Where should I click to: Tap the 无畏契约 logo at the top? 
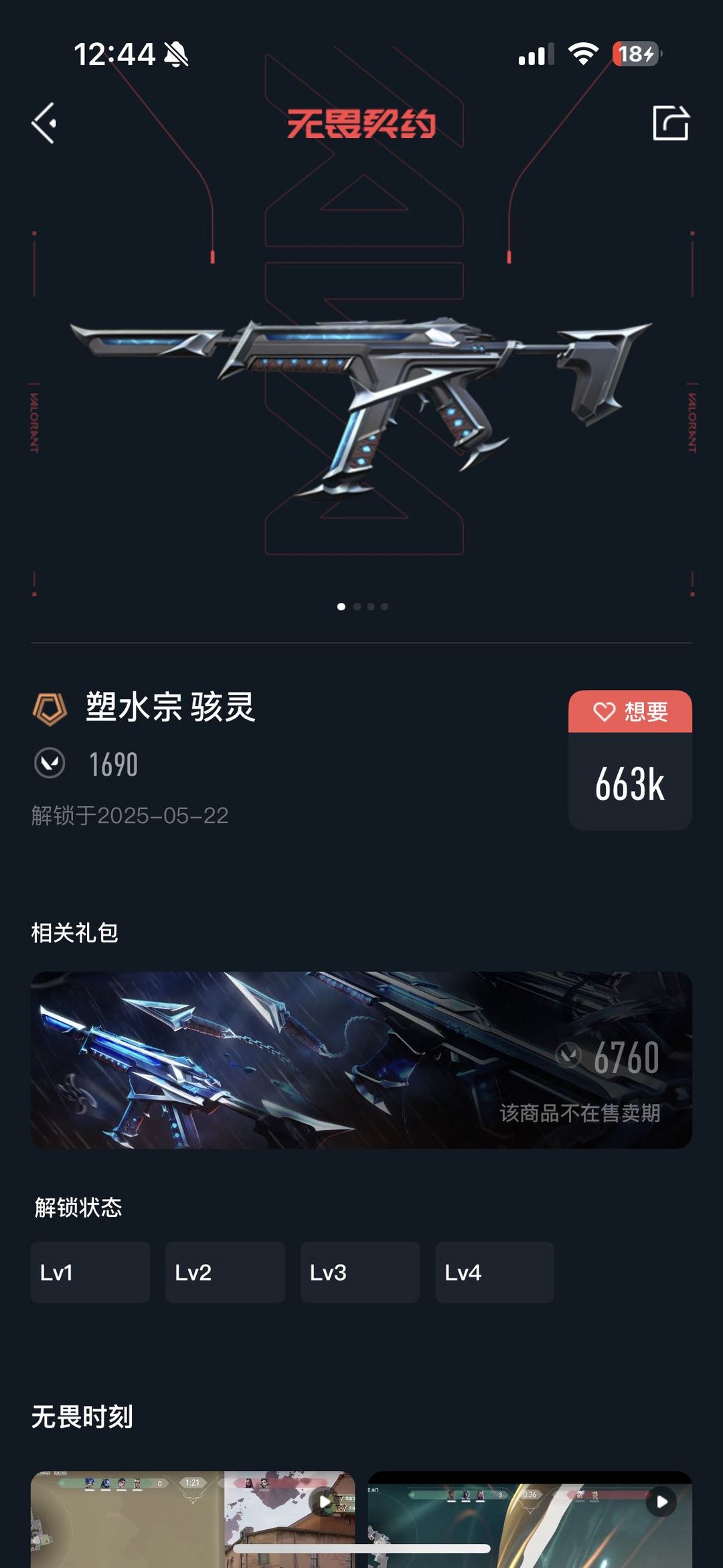coord(361,124)
